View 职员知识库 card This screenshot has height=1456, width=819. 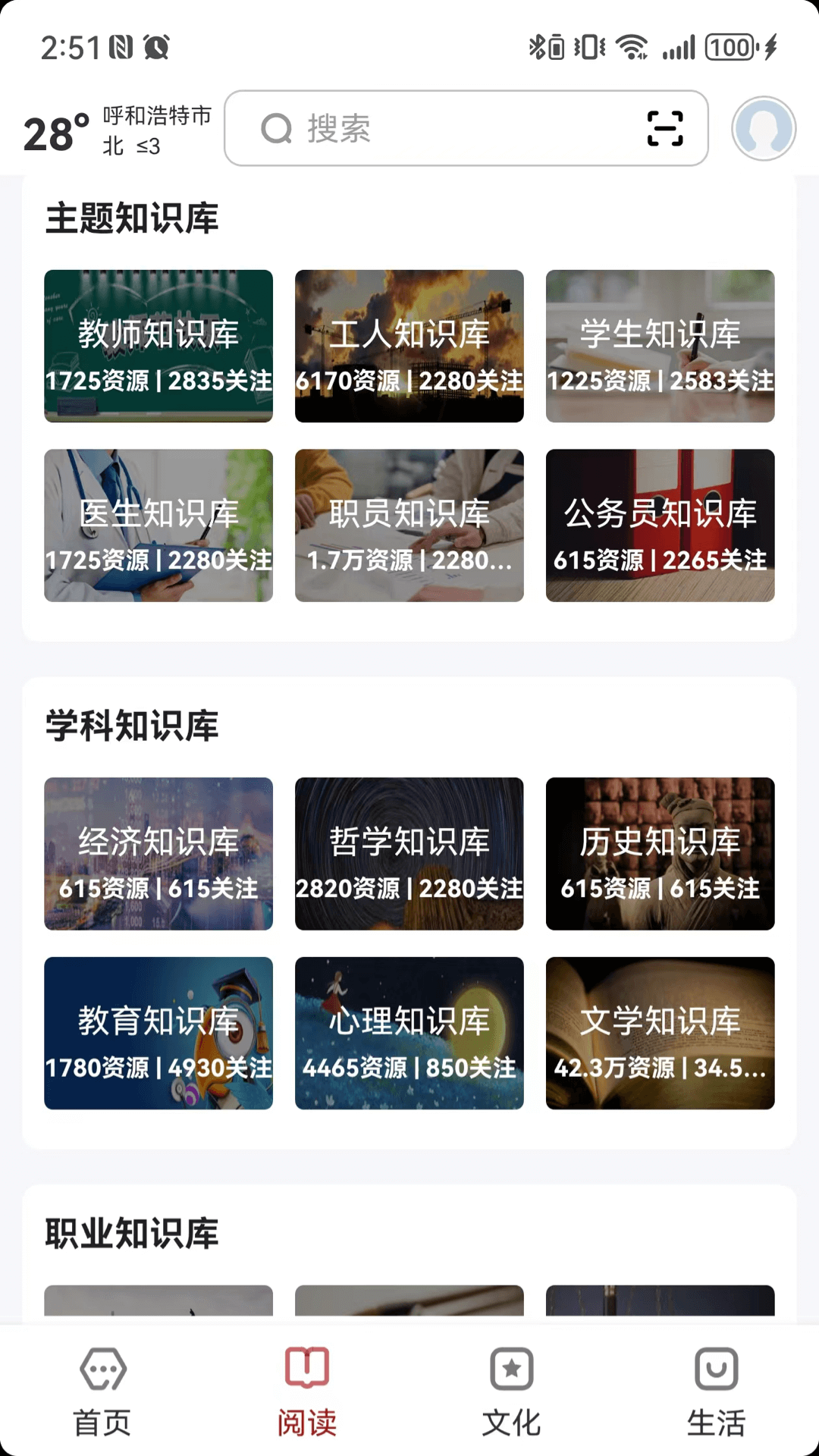(409, 526)
